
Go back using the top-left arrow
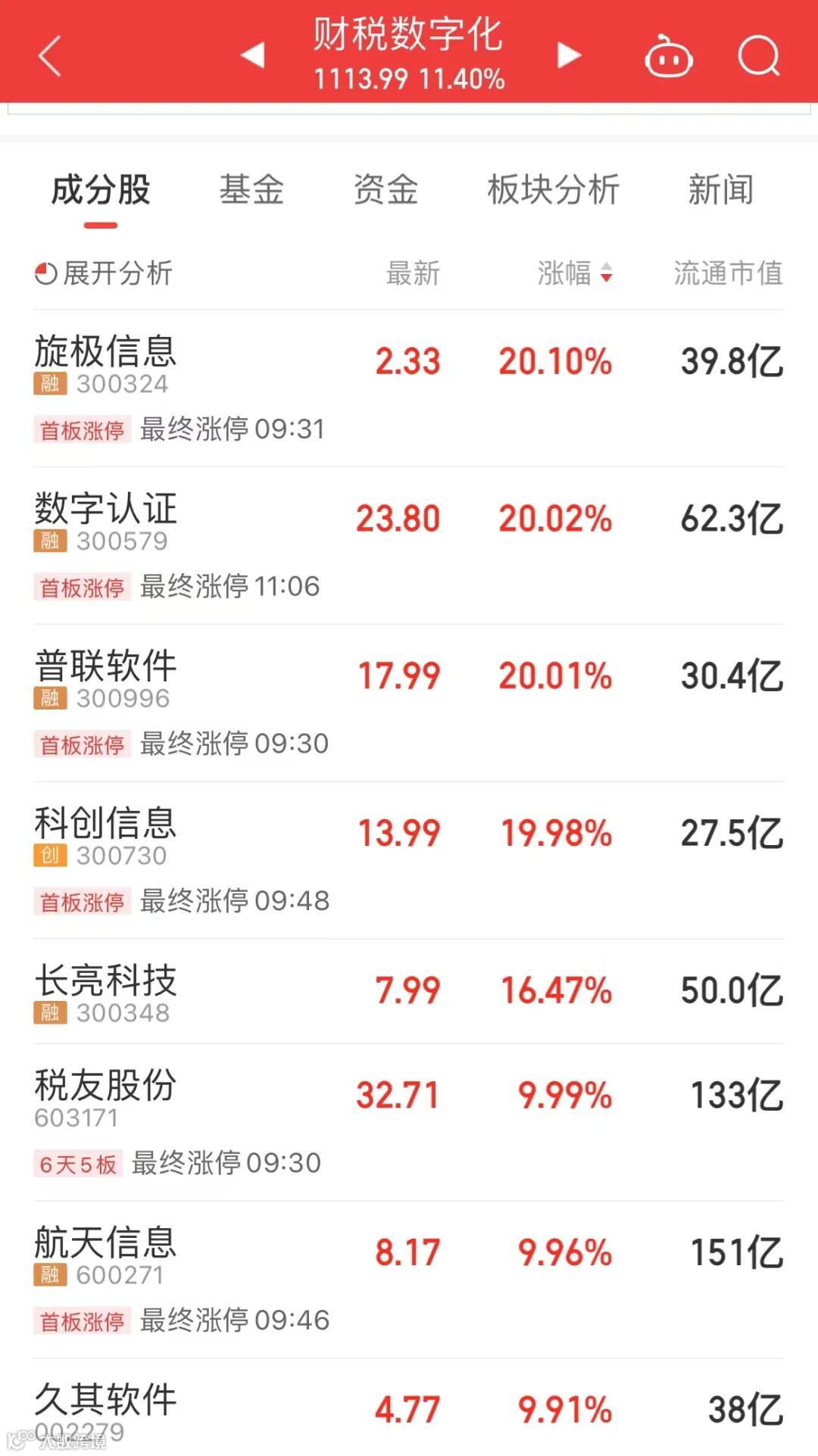[x=50, y=56]
